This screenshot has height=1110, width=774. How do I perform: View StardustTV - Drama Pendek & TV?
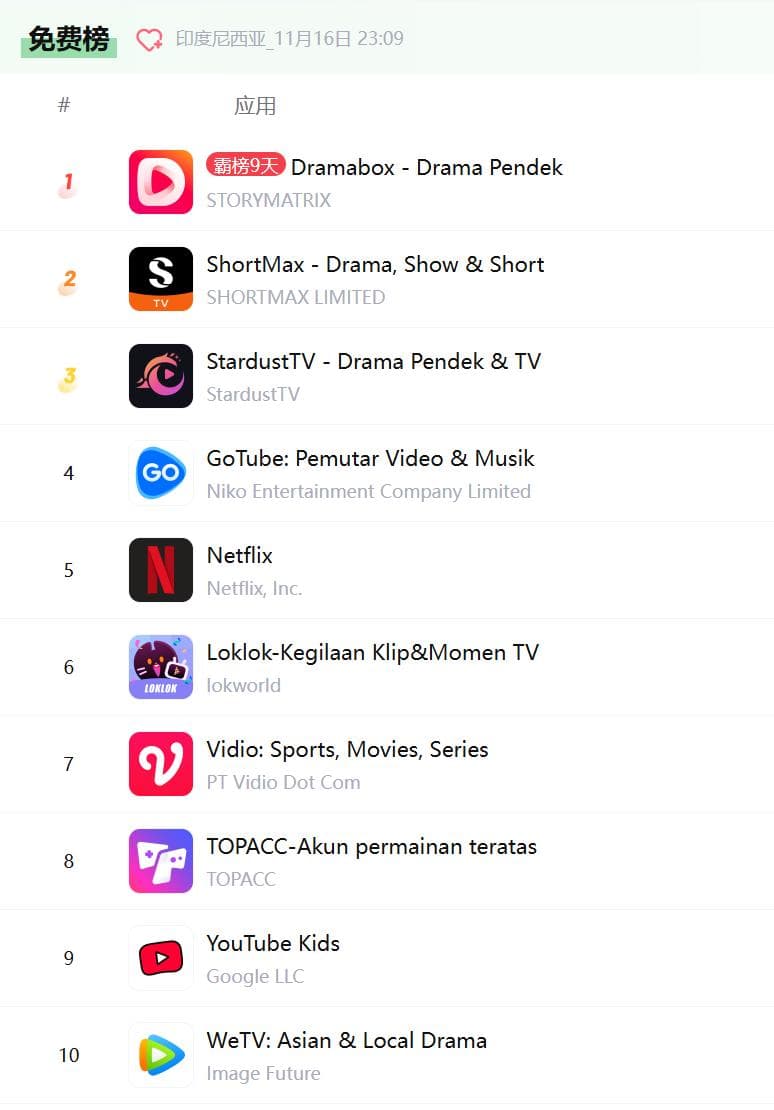pos(373,362)
